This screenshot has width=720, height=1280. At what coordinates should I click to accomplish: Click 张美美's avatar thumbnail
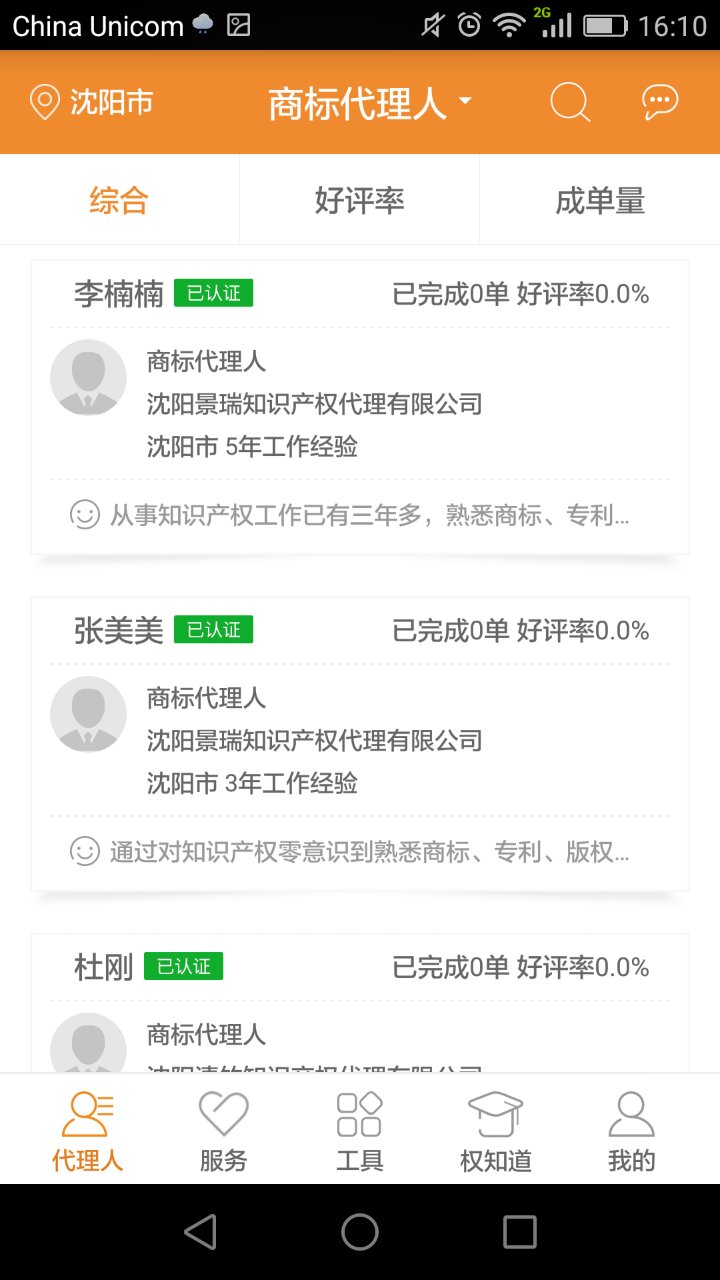(87, 714)
